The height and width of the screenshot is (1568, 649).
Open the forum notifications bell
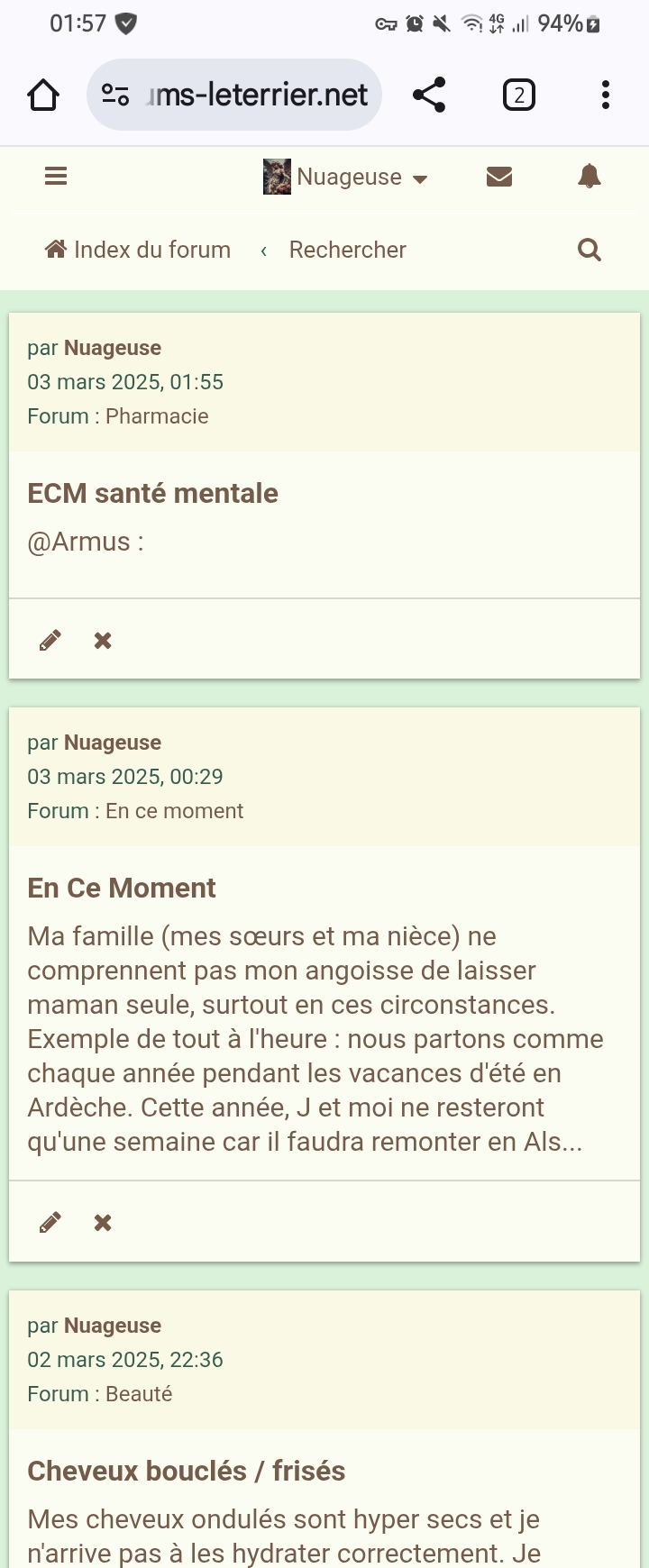click(x=589, y=177)
